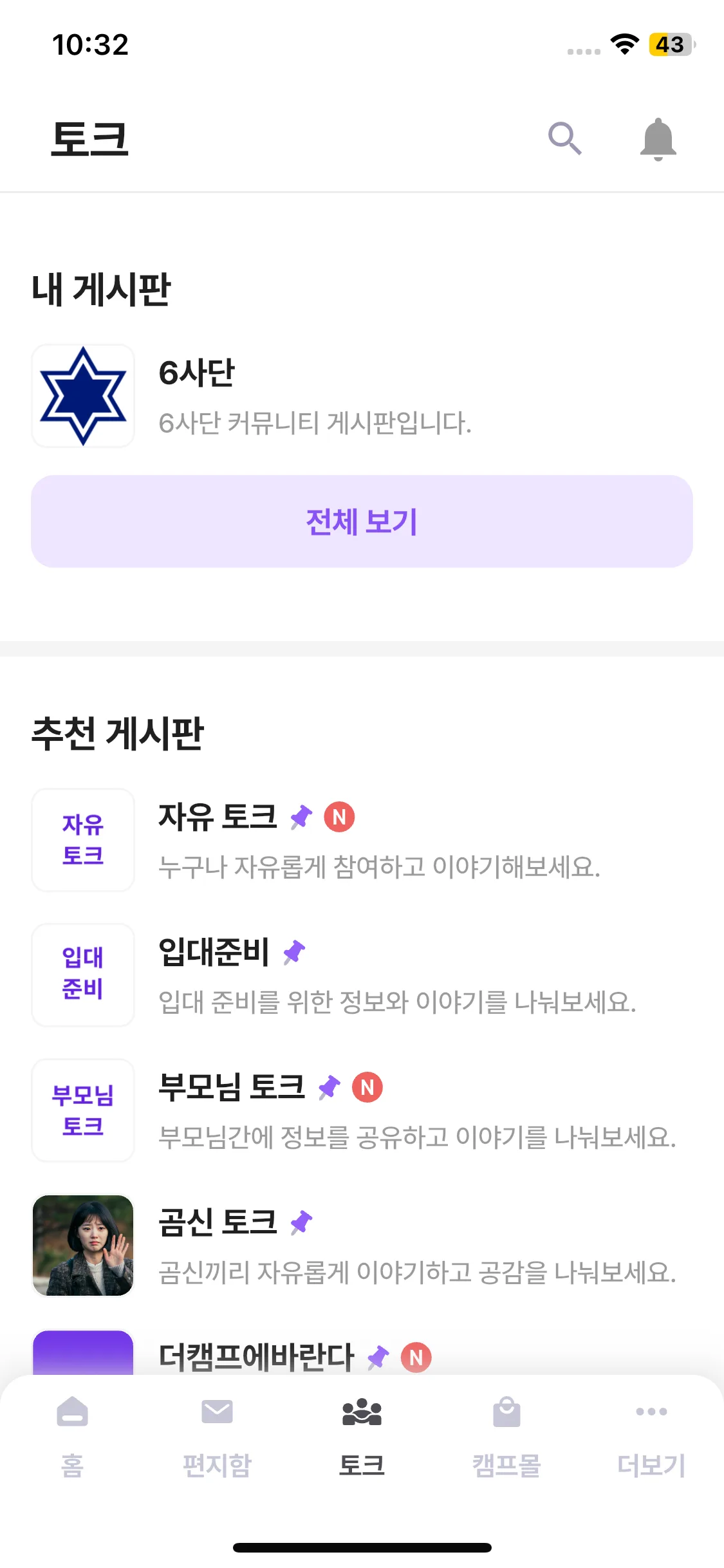
Task: Switch to the 편지함 tab
Action: point(217,1437)
